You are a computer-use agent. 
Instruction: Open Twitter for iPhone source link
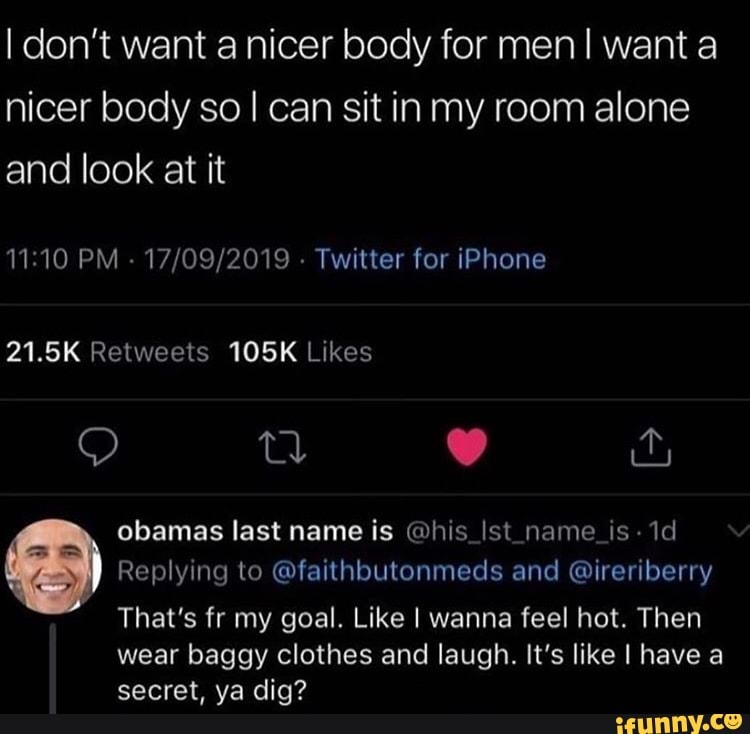pyautogui.click(x=430, y=260)
